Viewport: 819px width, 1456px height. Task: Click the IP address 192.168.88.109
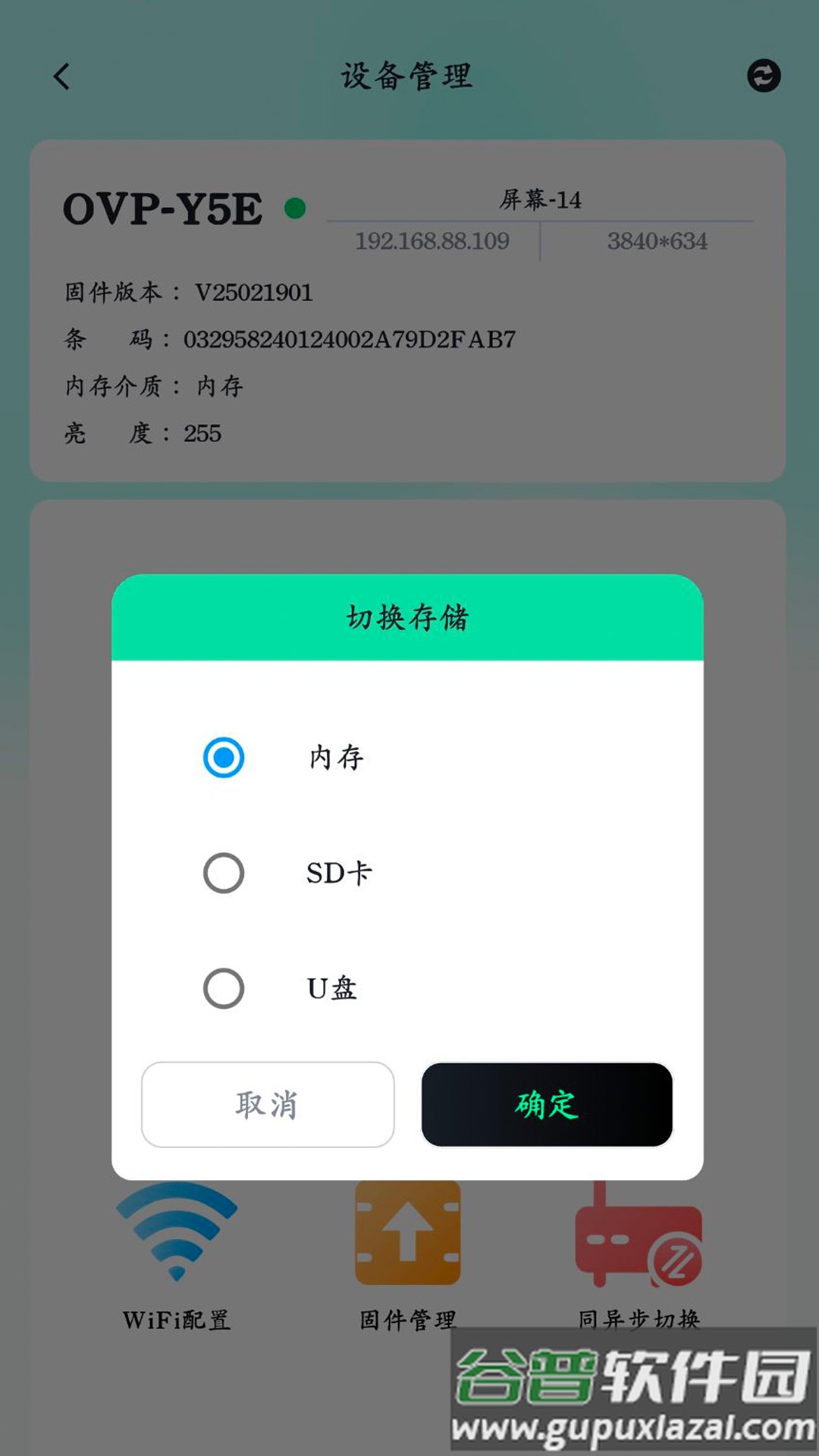point(432,241)
